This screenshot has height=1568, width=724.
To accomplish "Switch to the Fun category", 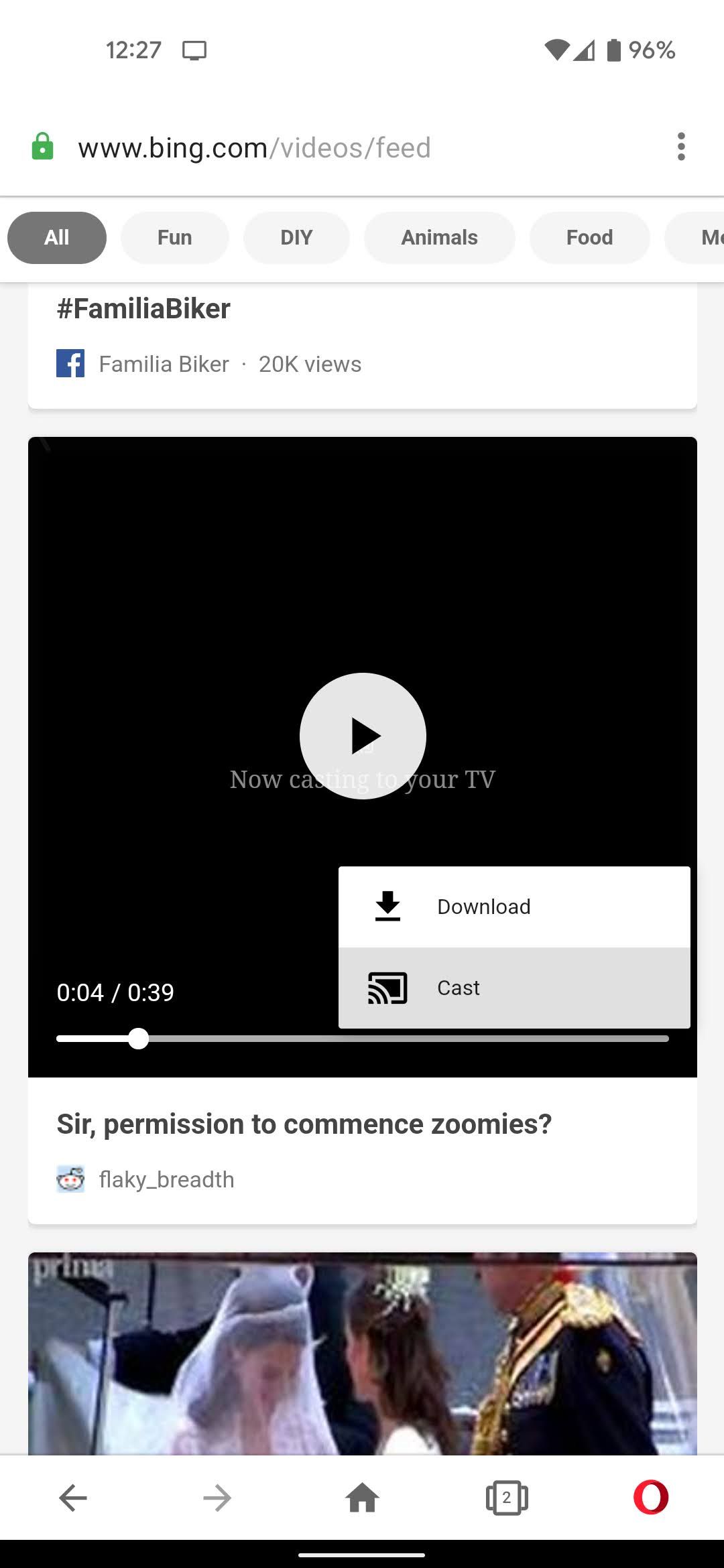I will click(x=174, y=238).
